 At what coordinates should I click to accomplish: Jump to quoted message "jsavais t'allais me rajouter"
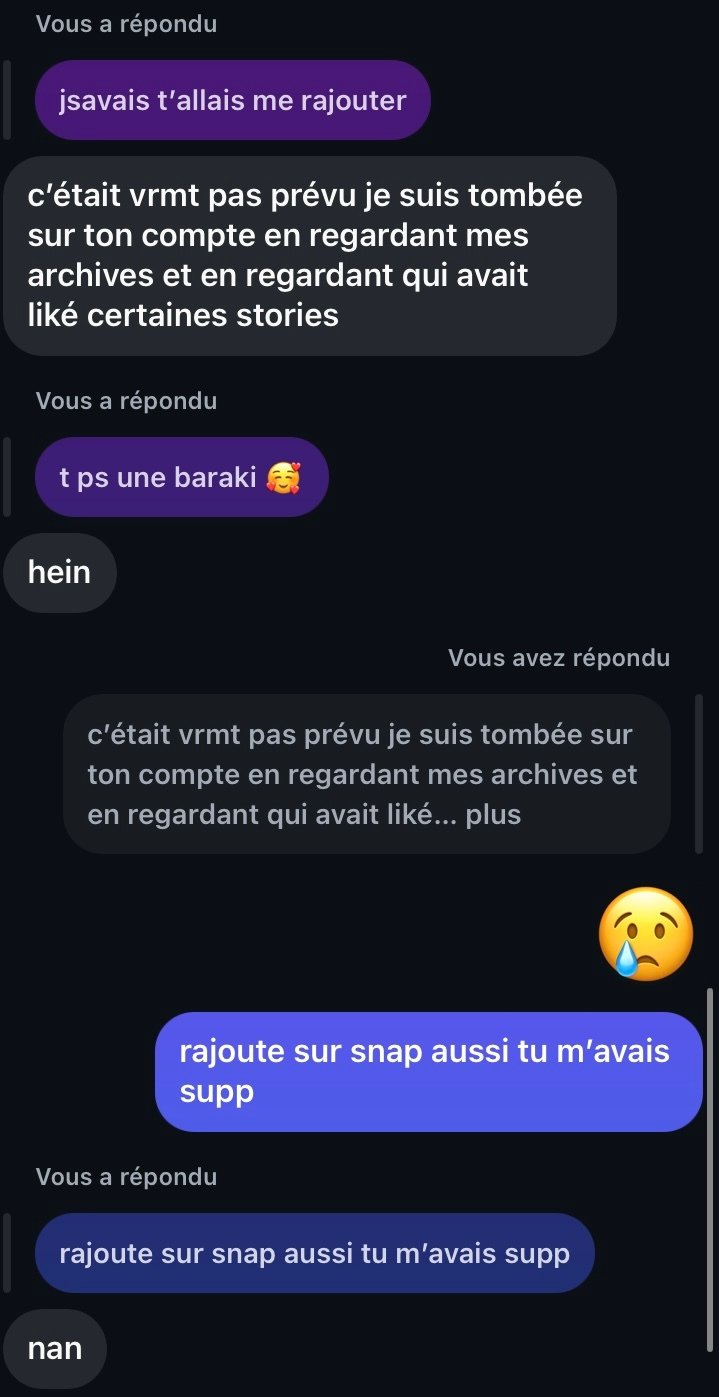[232, 100]
